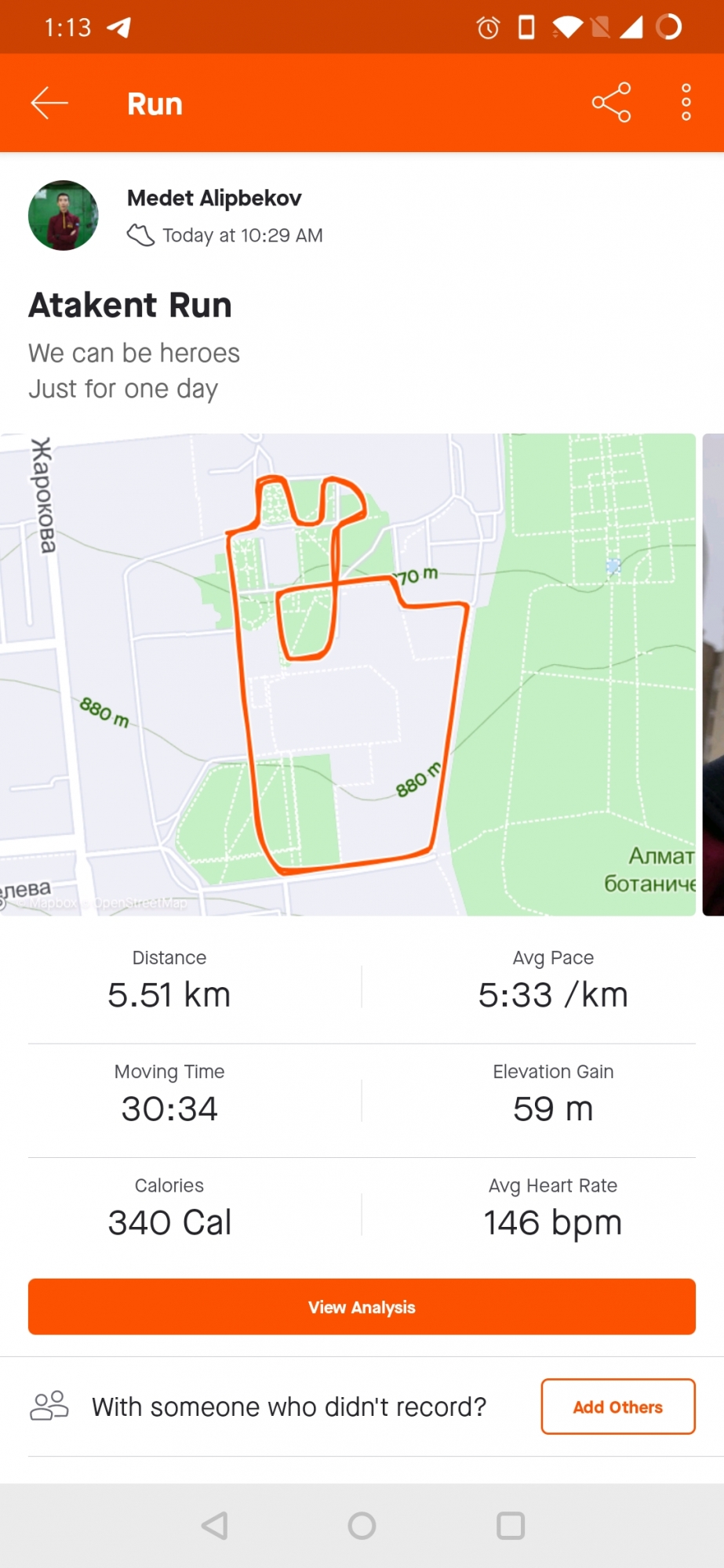Screen dimensions: 724x1568
Task: Open the run route map
Action: [x=347, y=674]
